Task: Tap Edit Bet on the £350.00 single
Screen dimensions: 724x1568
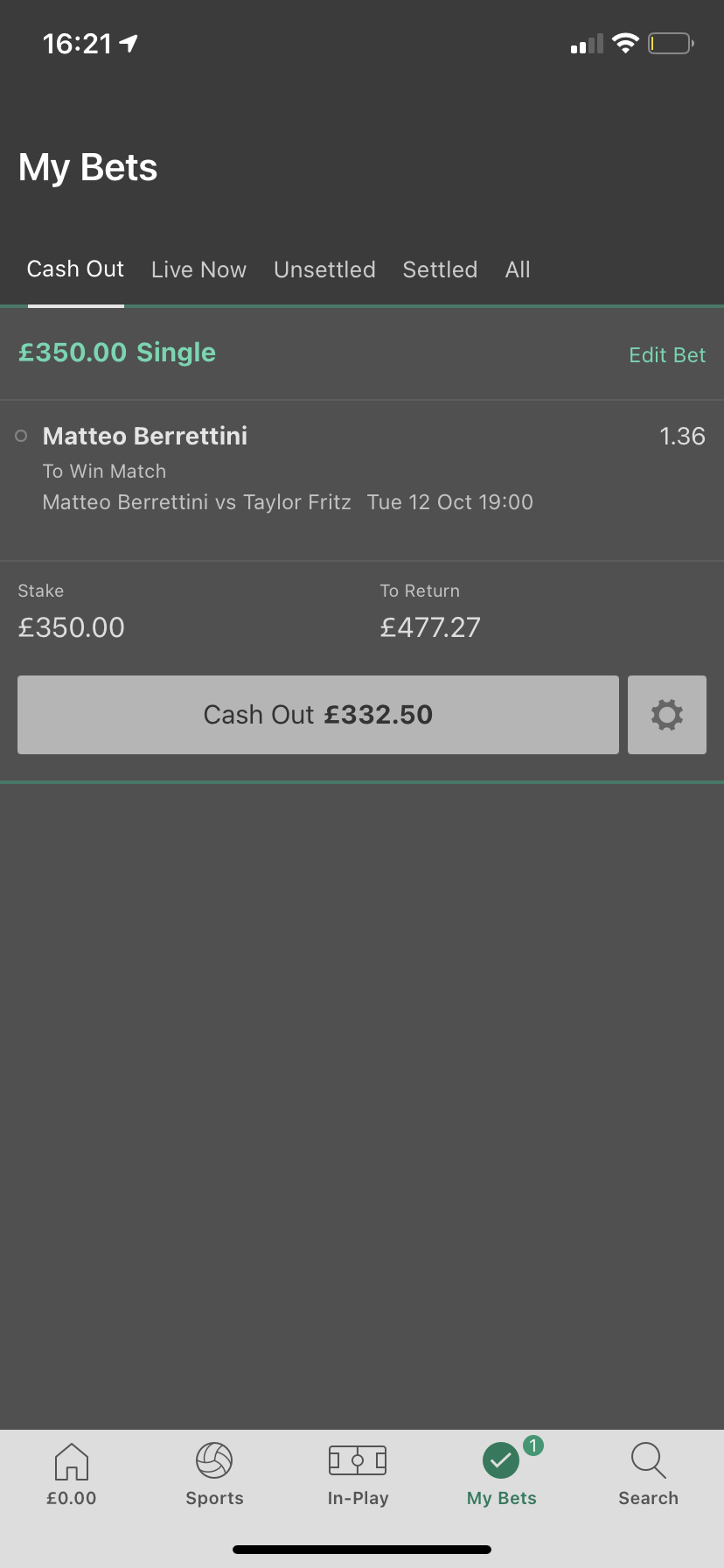Action: tap(667, 355)
